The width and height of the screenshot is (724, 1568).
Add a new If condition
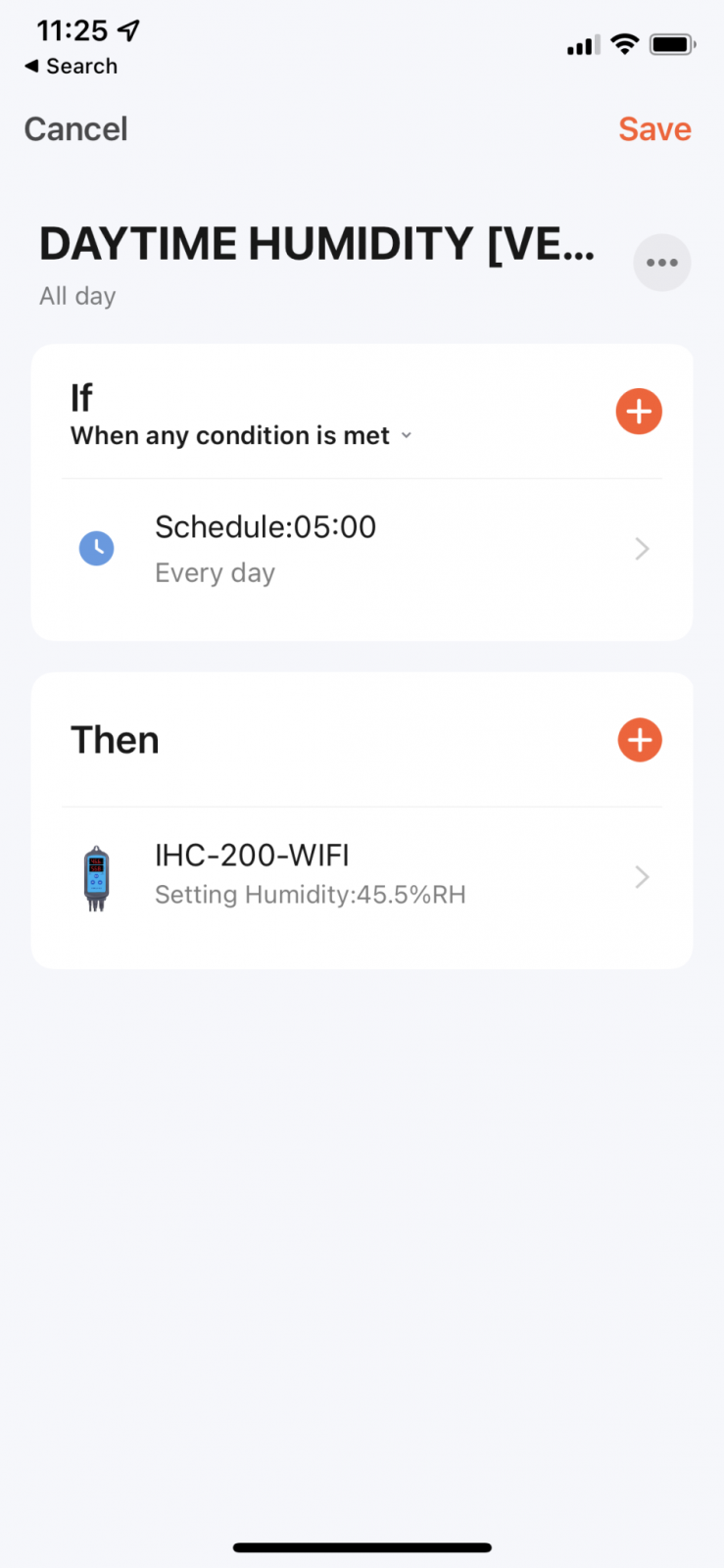tap(639, 412)
